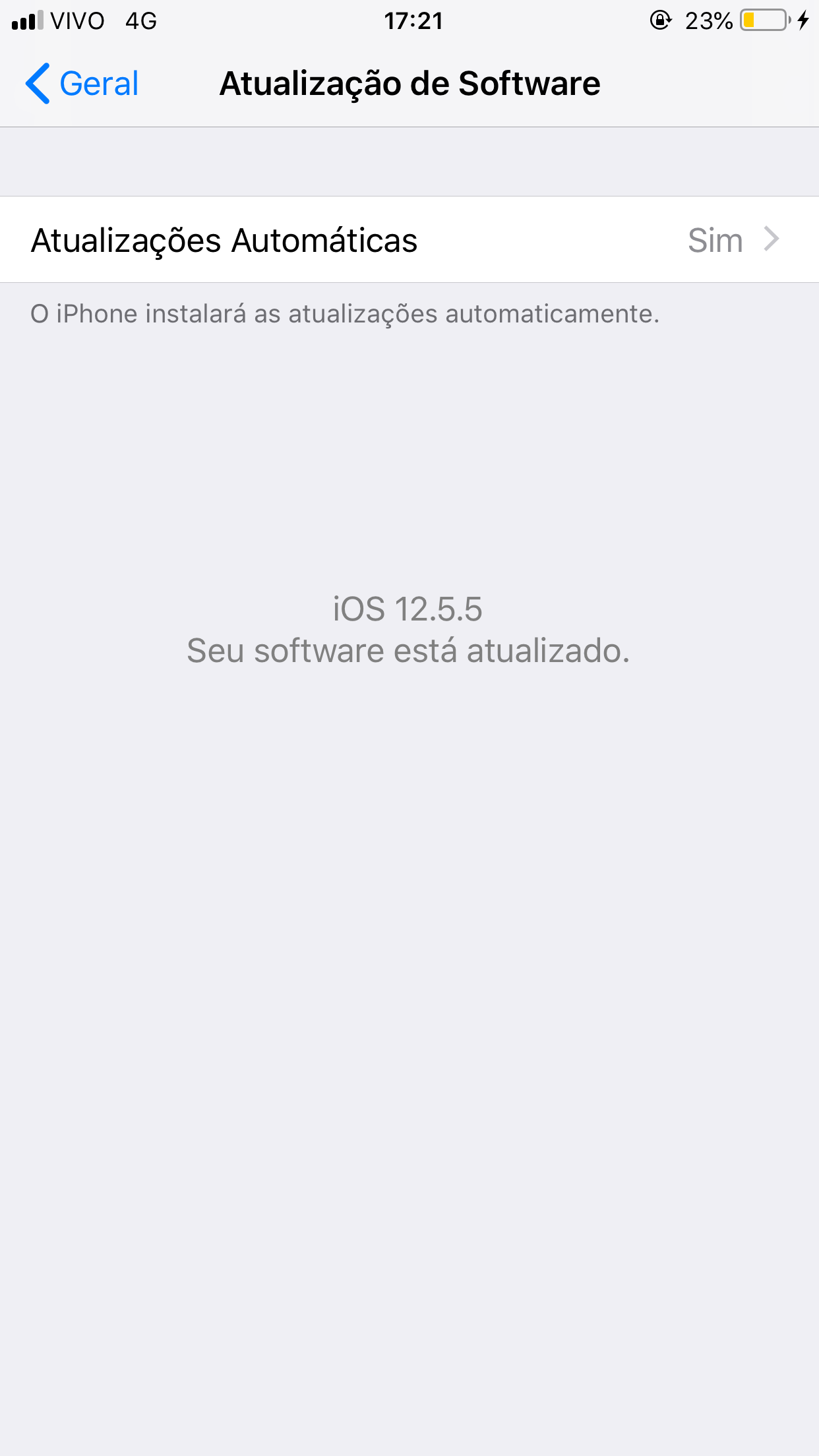Open Atualizações Automáticas settings

click(x=409, y=240)
